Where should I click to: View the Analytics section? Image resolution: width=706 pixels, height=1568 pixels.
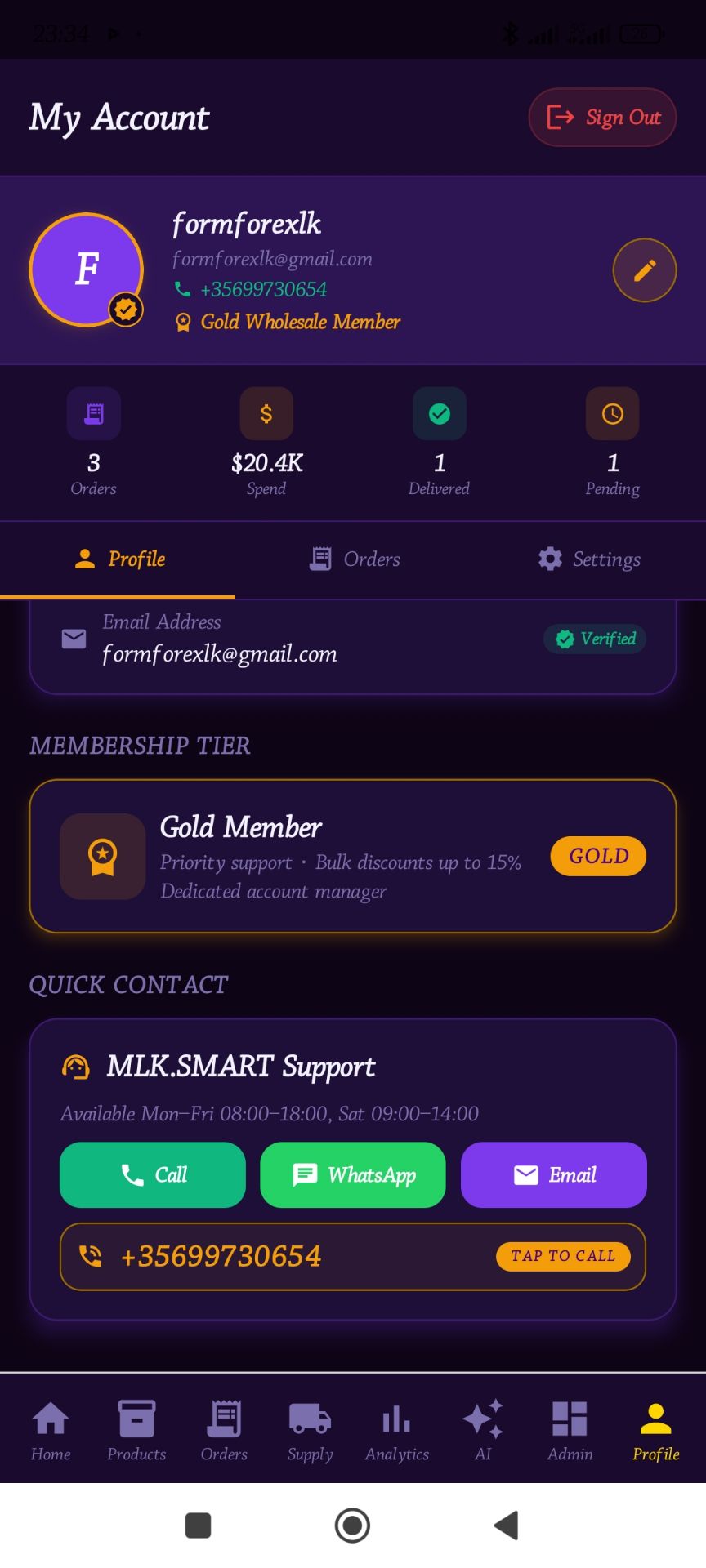coord(396,1431)
